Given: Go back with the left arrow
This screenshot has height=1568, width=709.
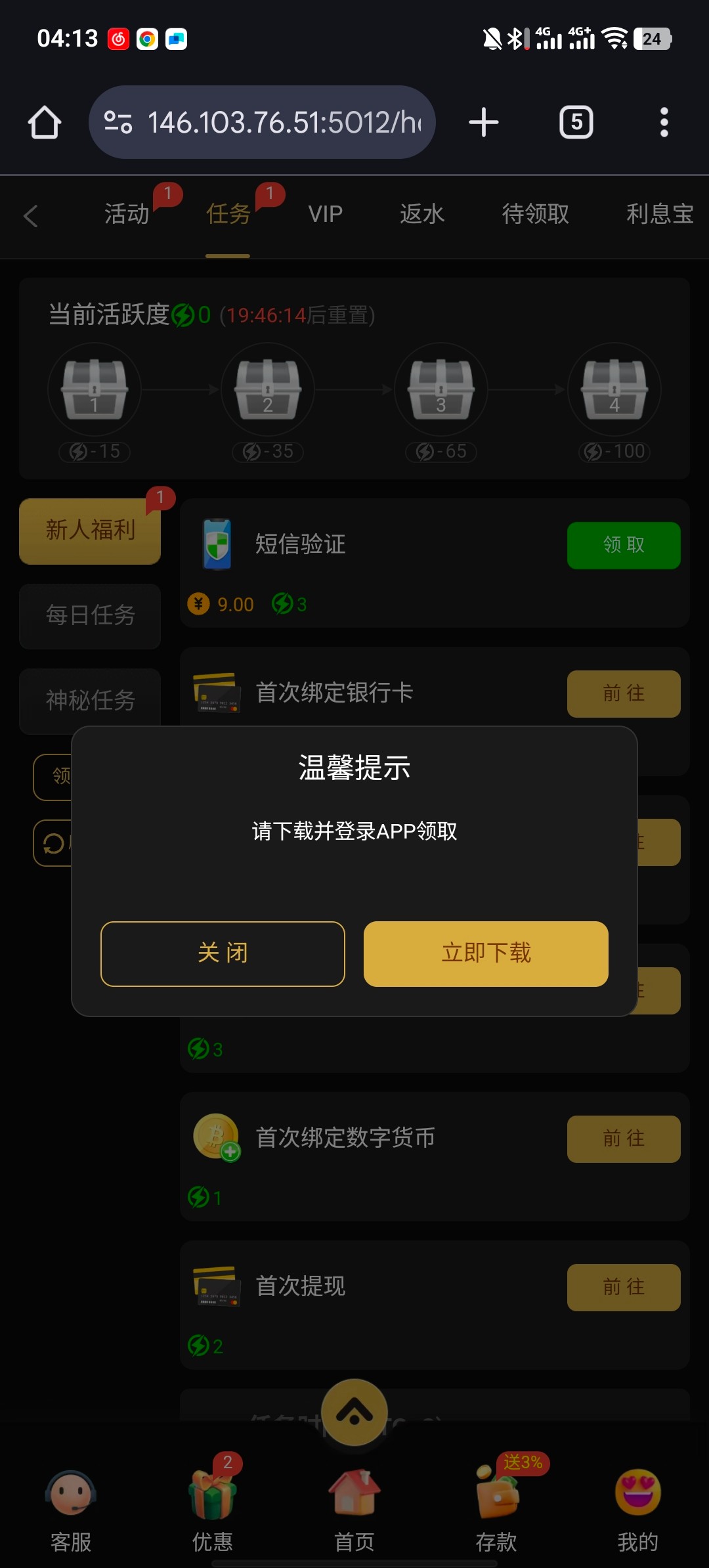Looking at the screenshot, I should [x=31, y=216].
